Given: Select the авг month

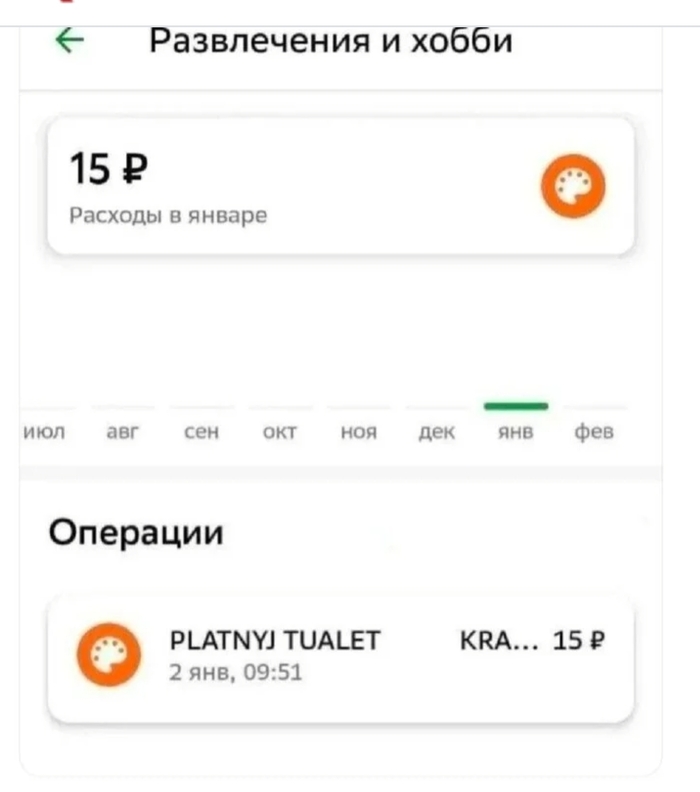Looking at the screenshot, I should [122, 432].
